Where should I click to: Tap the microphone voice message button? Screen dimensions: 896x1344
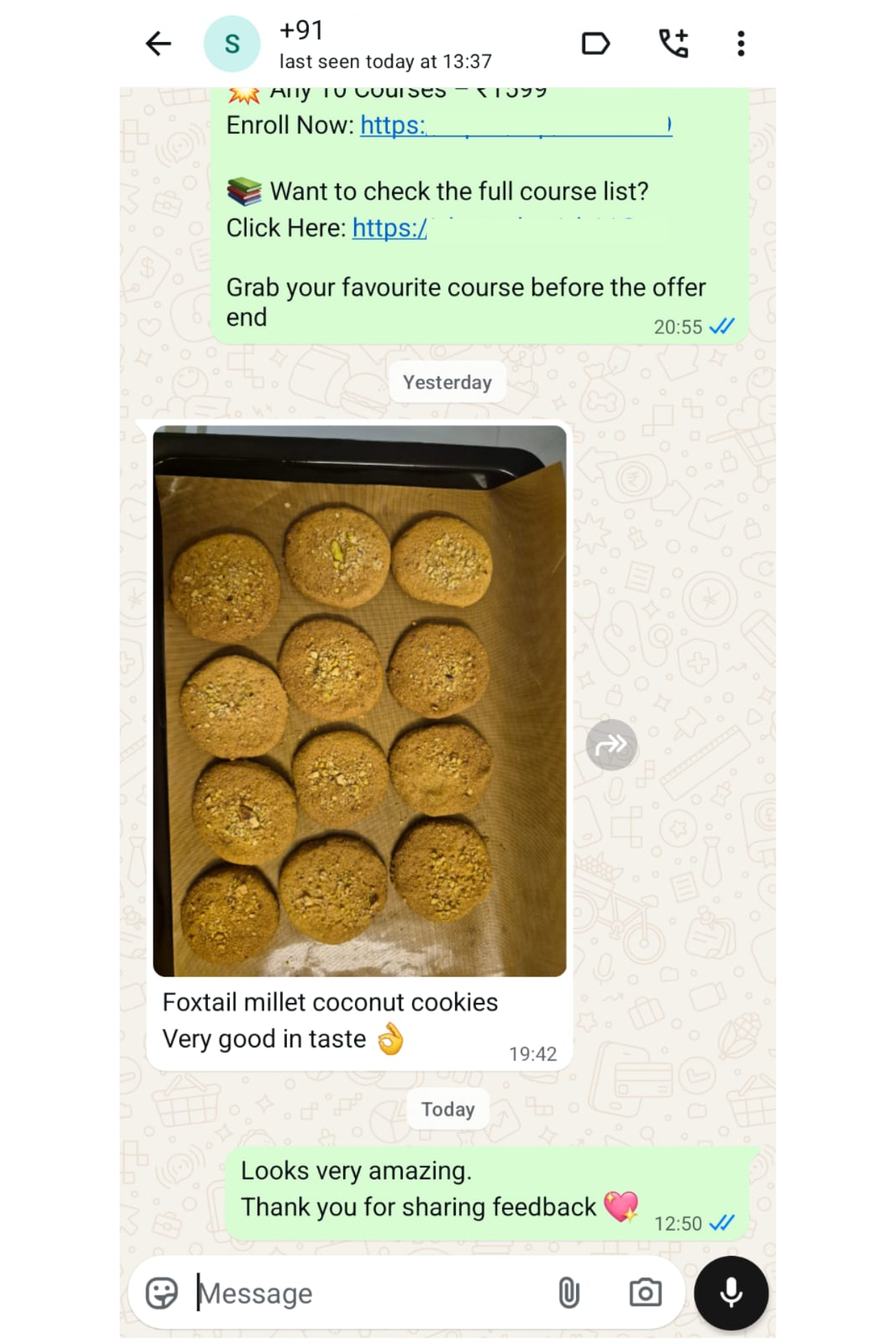pos(731,1293)
